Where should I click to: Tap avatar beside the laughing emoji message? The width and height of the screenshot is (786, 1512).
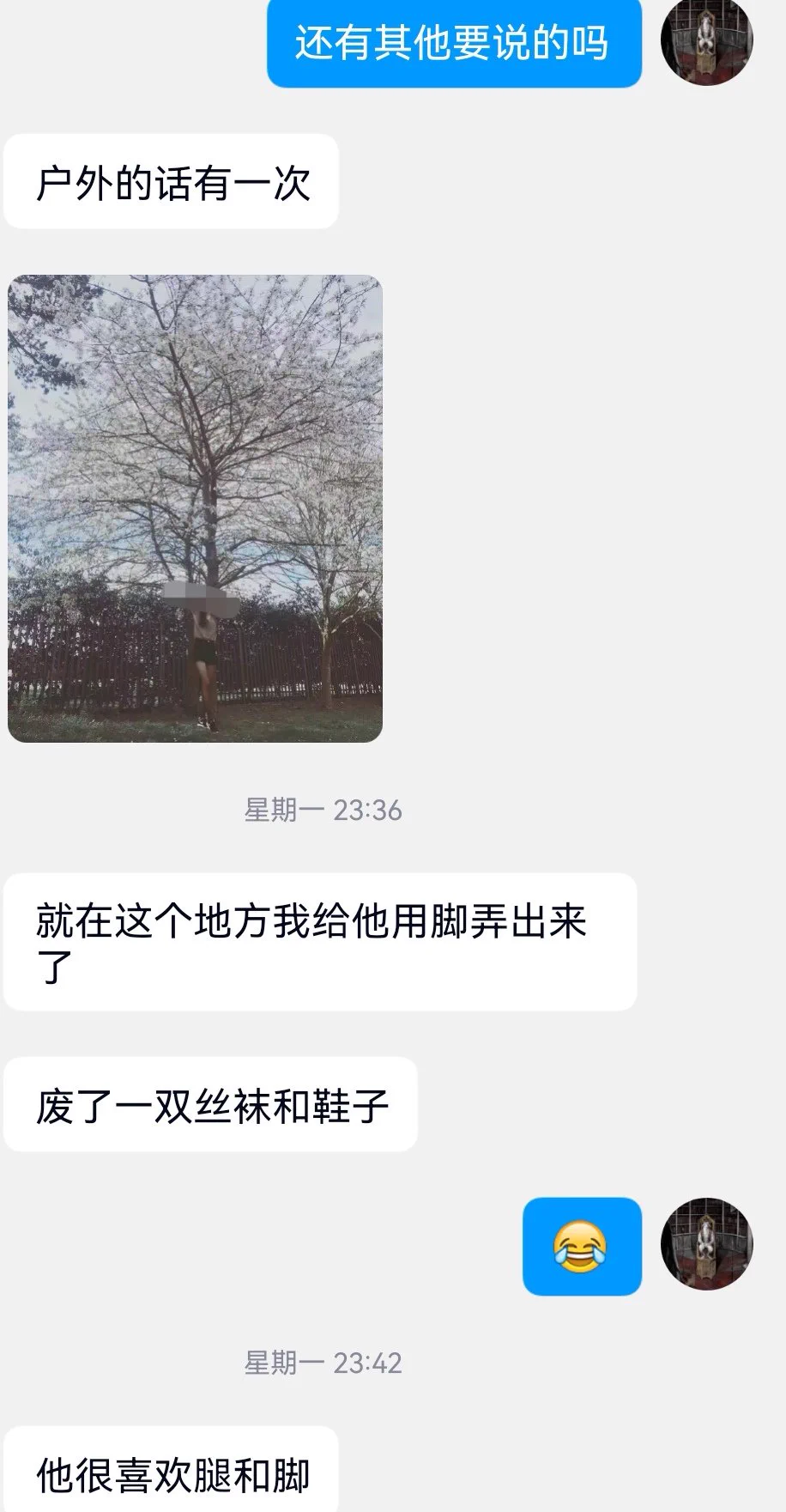click(x=706, y=1244)
